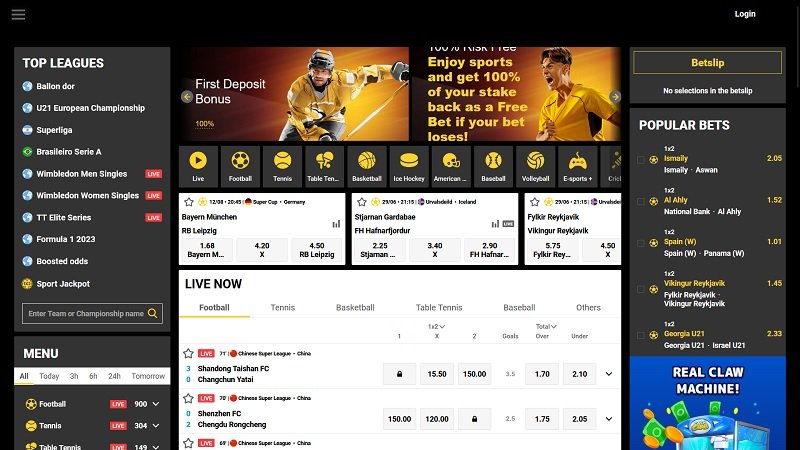Switch Live Now to the Table Tennis tab

439,307
